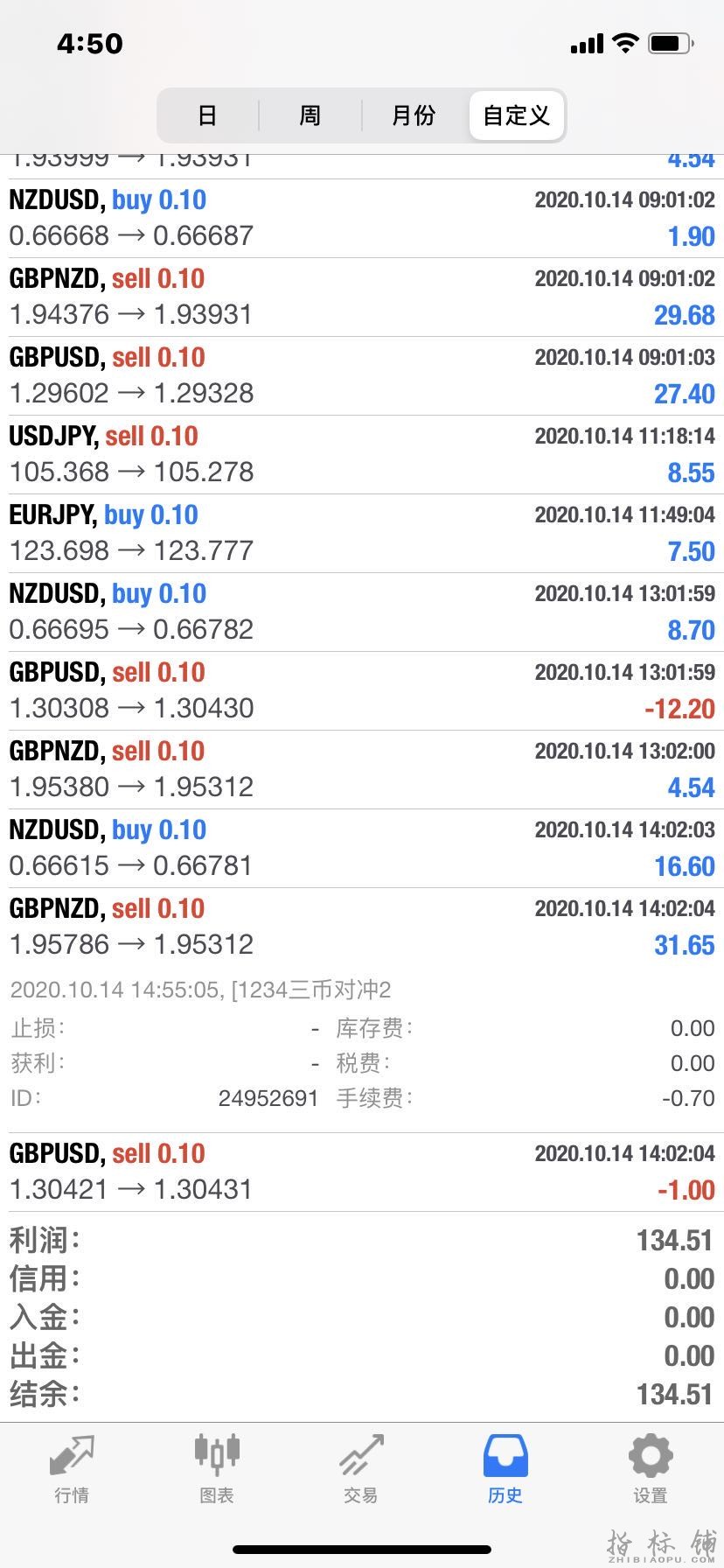Expand the GBPUSD sell trade losing -1.00
Image resolution: width=724 pixels, height=1568 pixels.
pos(362,1172)
